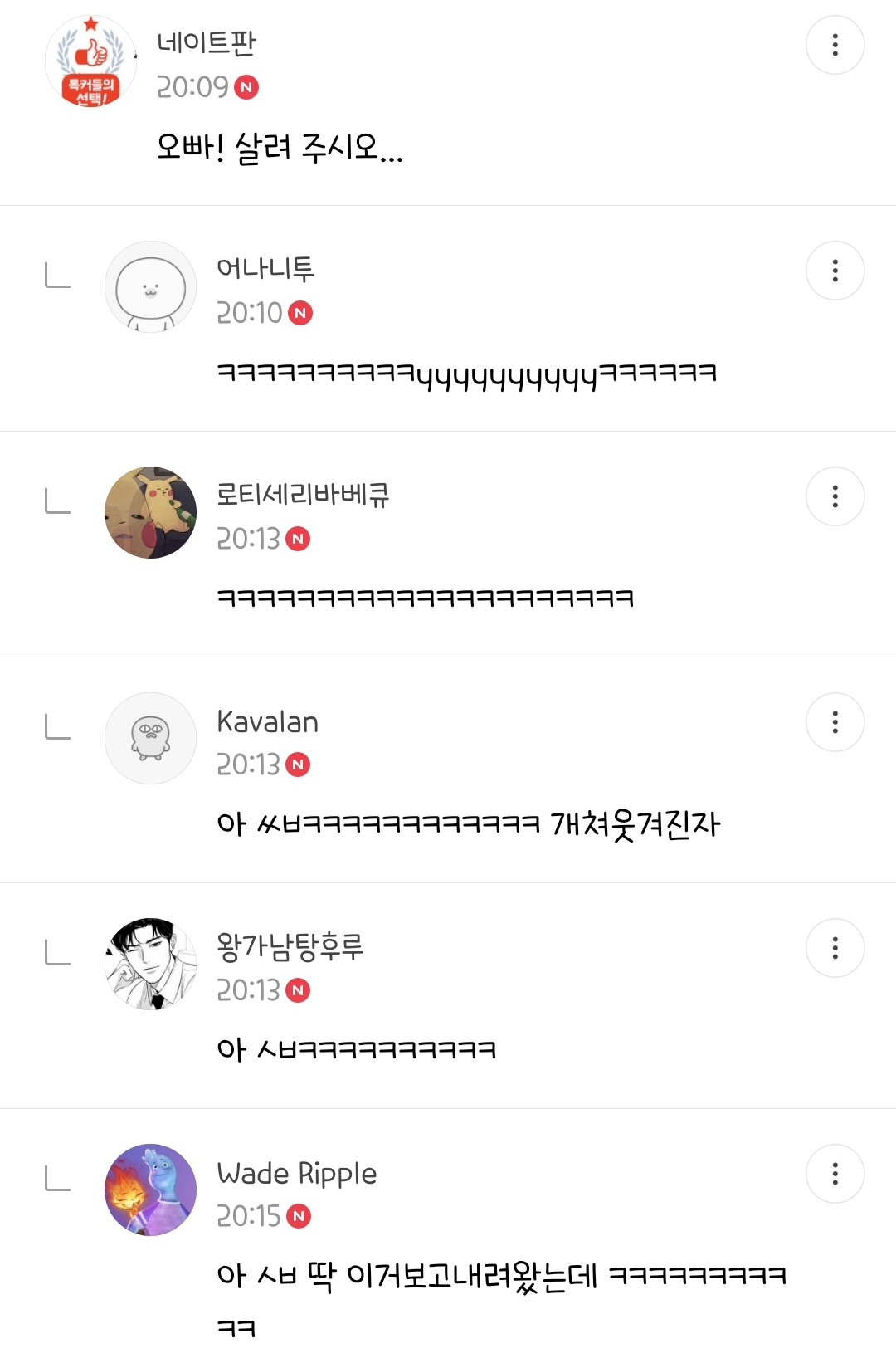View 왕가남탕후루's profile picture
The height and width of the screenshot is (1363, 896).
tap(150, 964)
